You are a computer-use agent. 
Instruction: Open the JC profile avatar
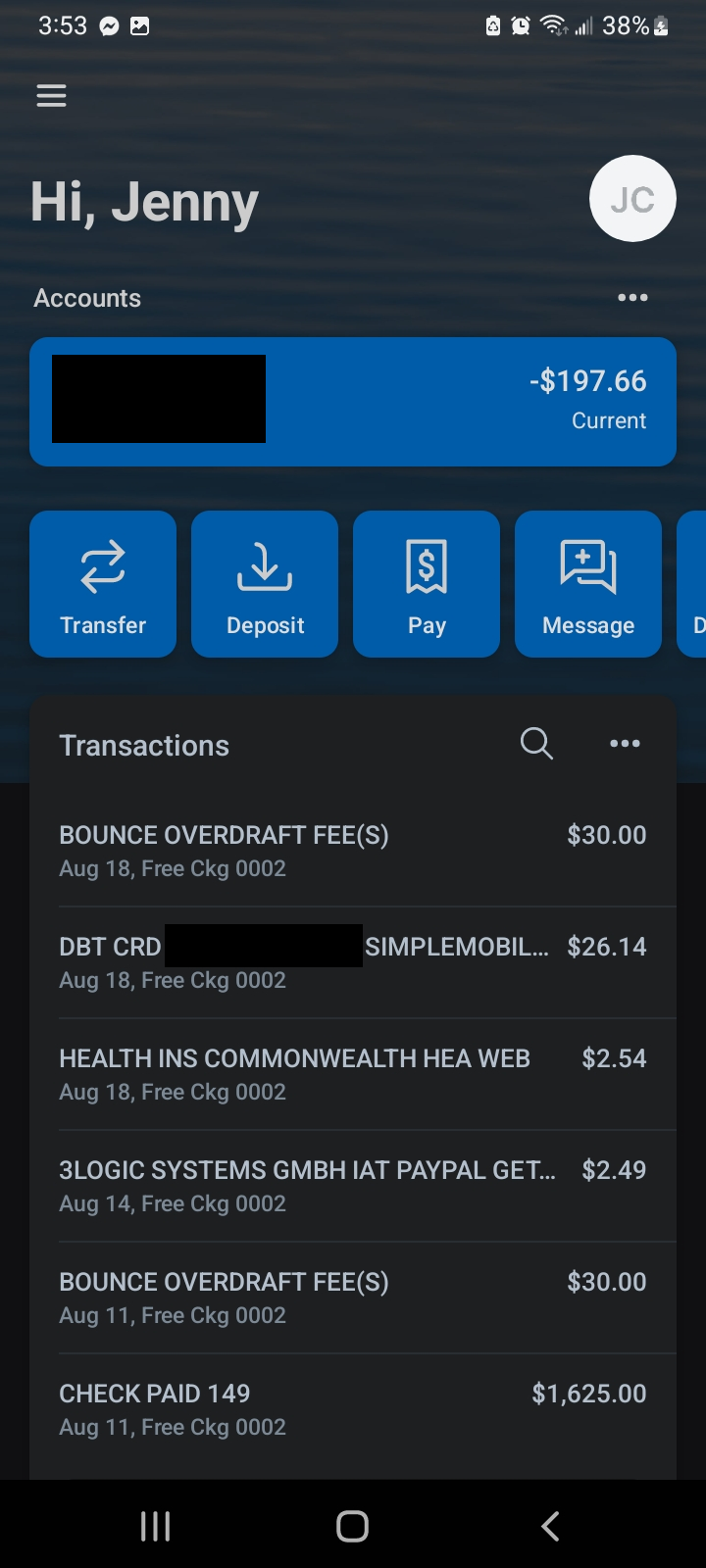tap(632, 199)
